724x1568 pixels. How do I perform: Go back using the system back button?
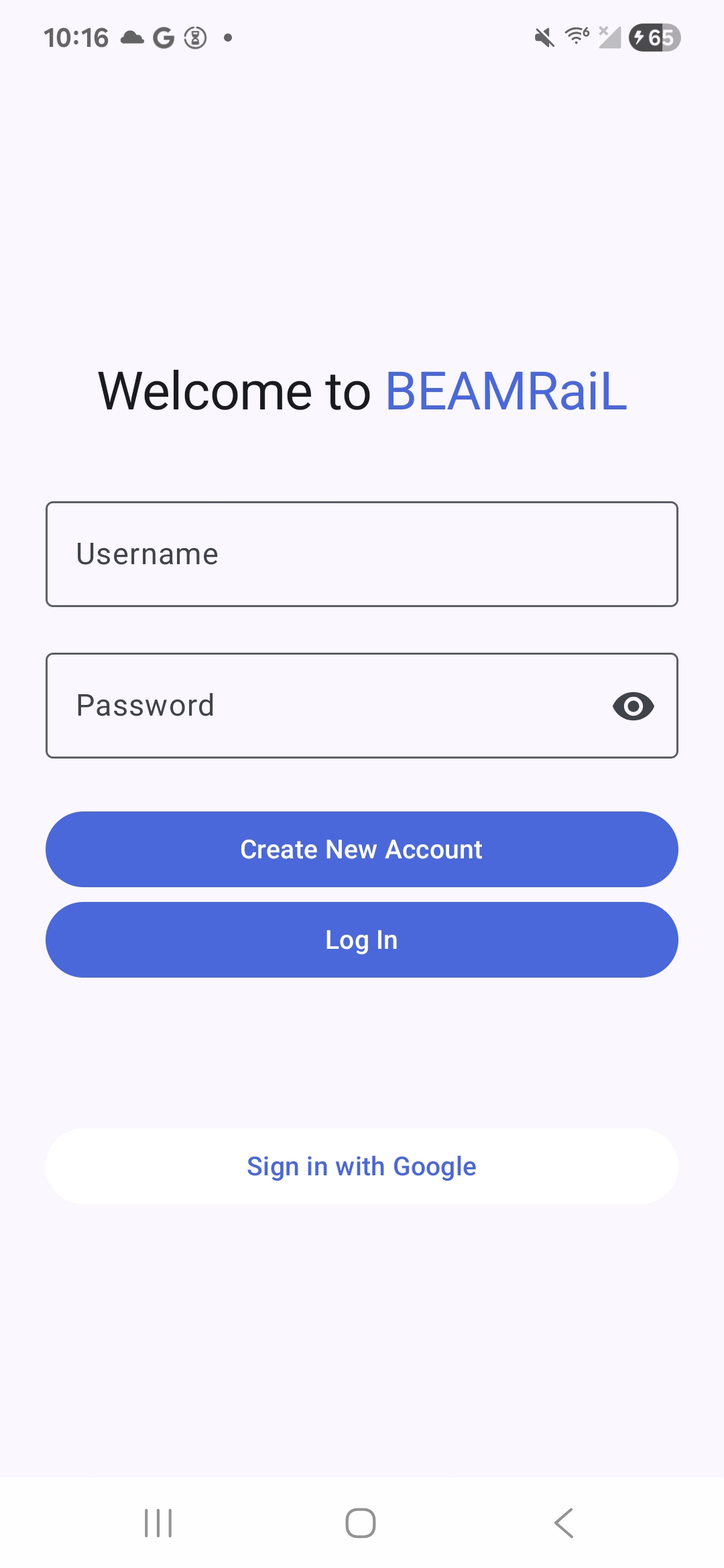tap(564, 1523)
